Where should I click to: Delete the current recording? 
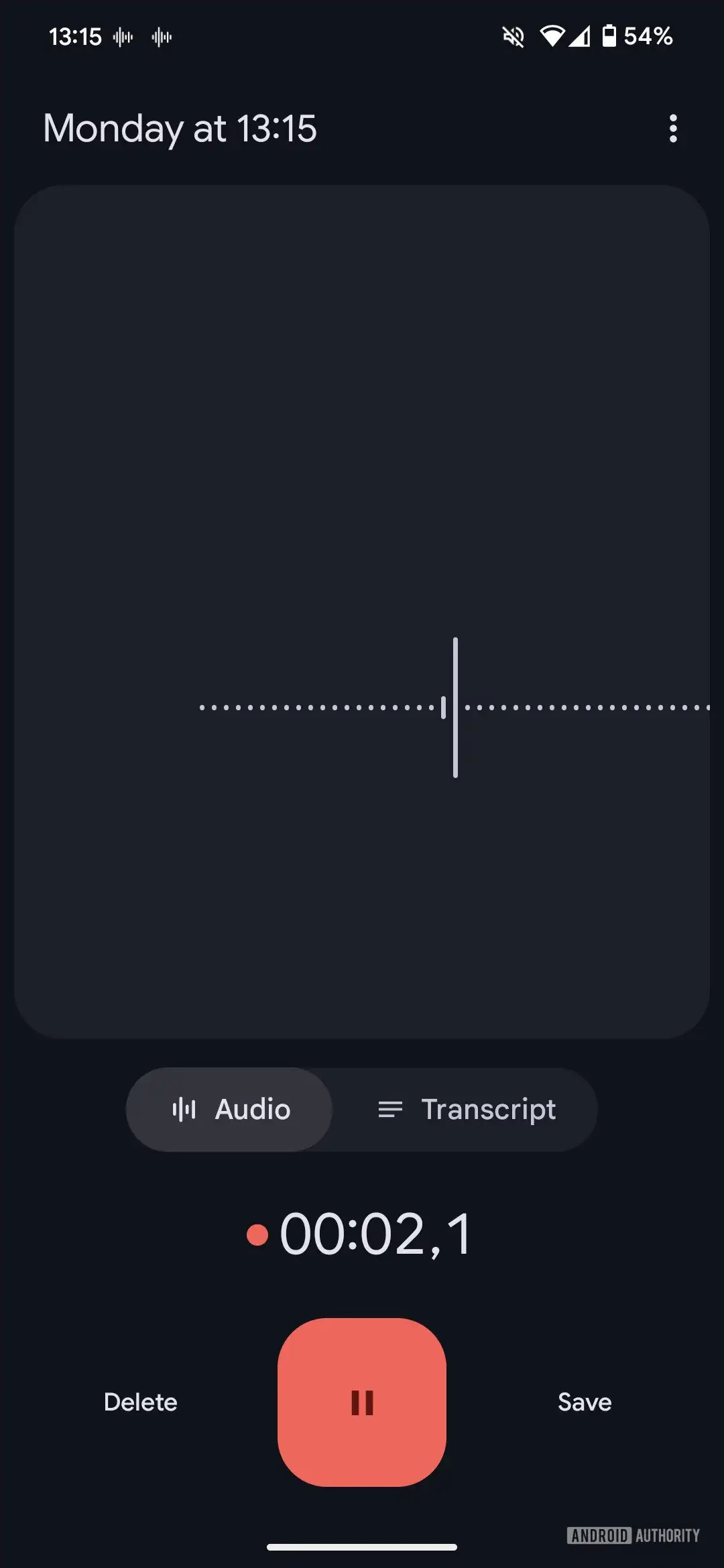[x=141, y=1402]
